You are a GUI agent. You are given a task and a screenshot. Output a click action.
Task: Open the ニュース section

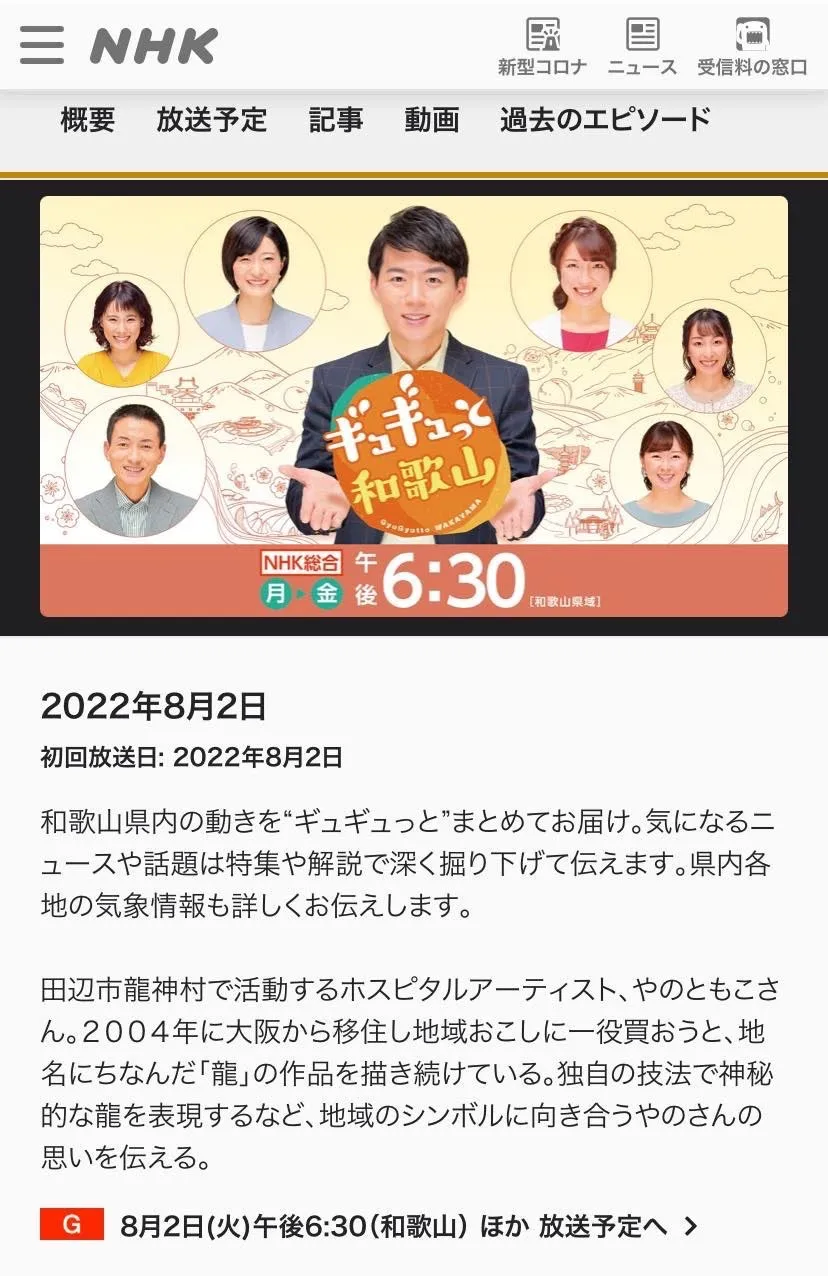pos(642,47)
